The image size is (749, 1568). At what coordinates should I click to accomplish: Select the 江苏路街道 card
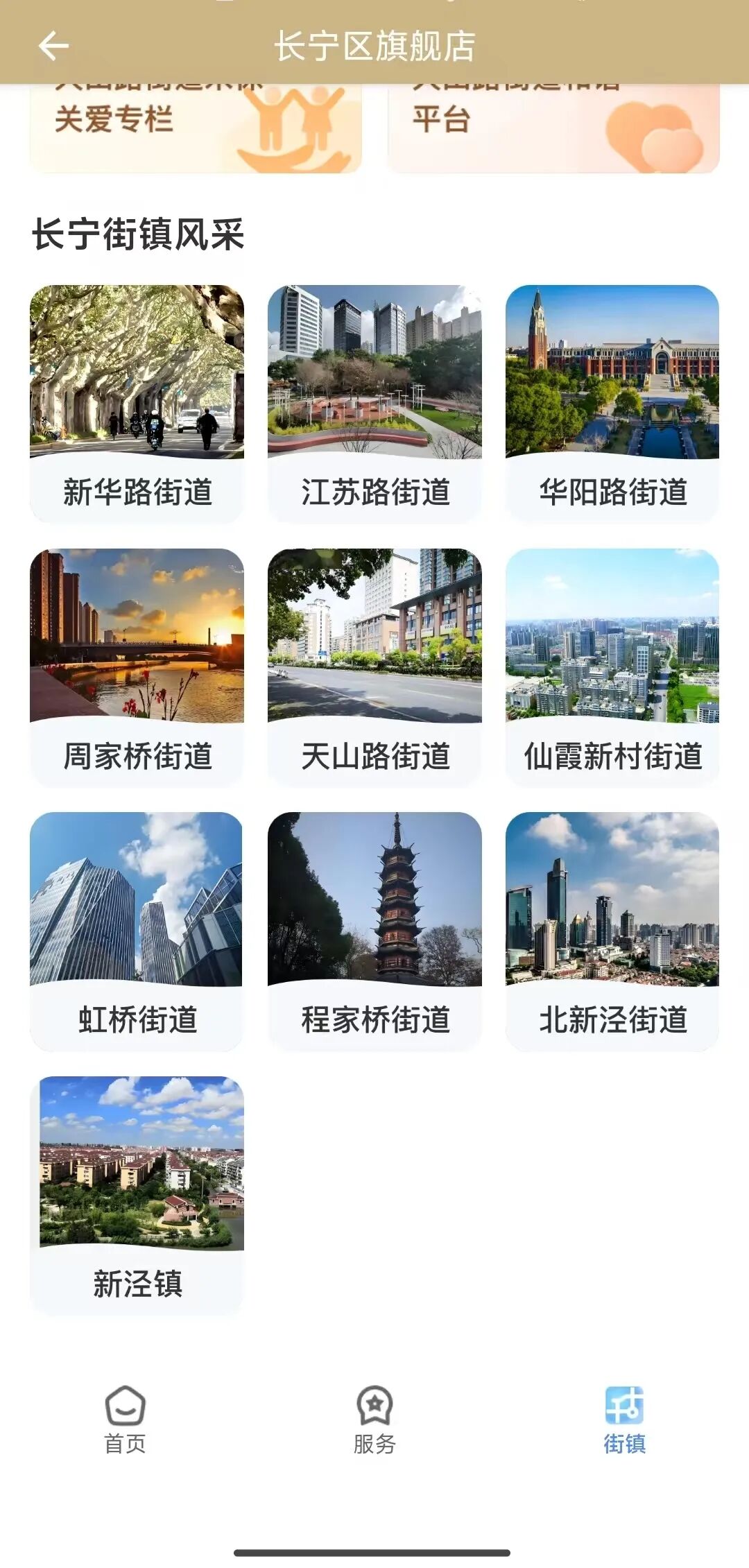tap(374, 404)
